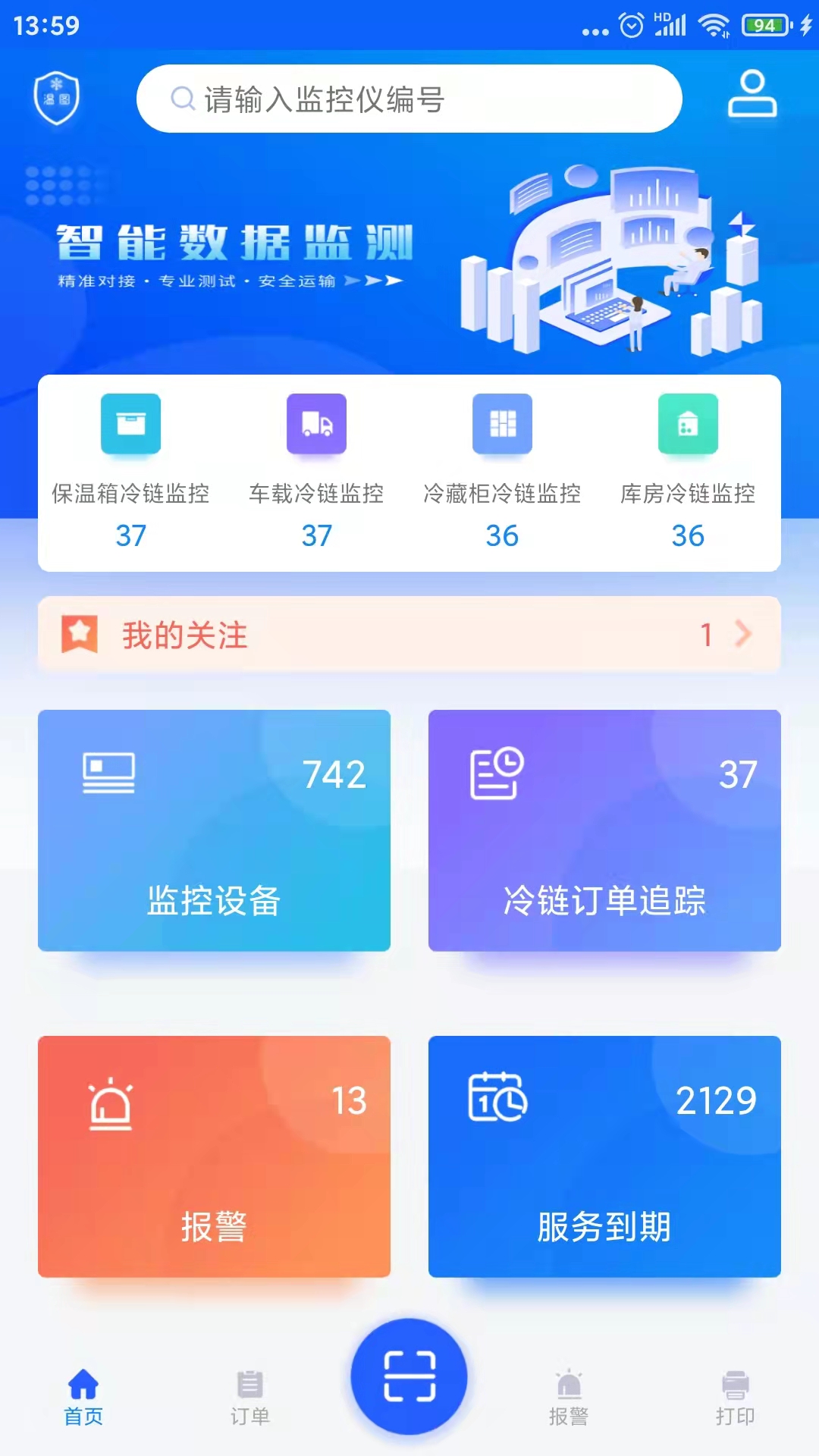Tap the user profile icon

[x=752, y=97]
